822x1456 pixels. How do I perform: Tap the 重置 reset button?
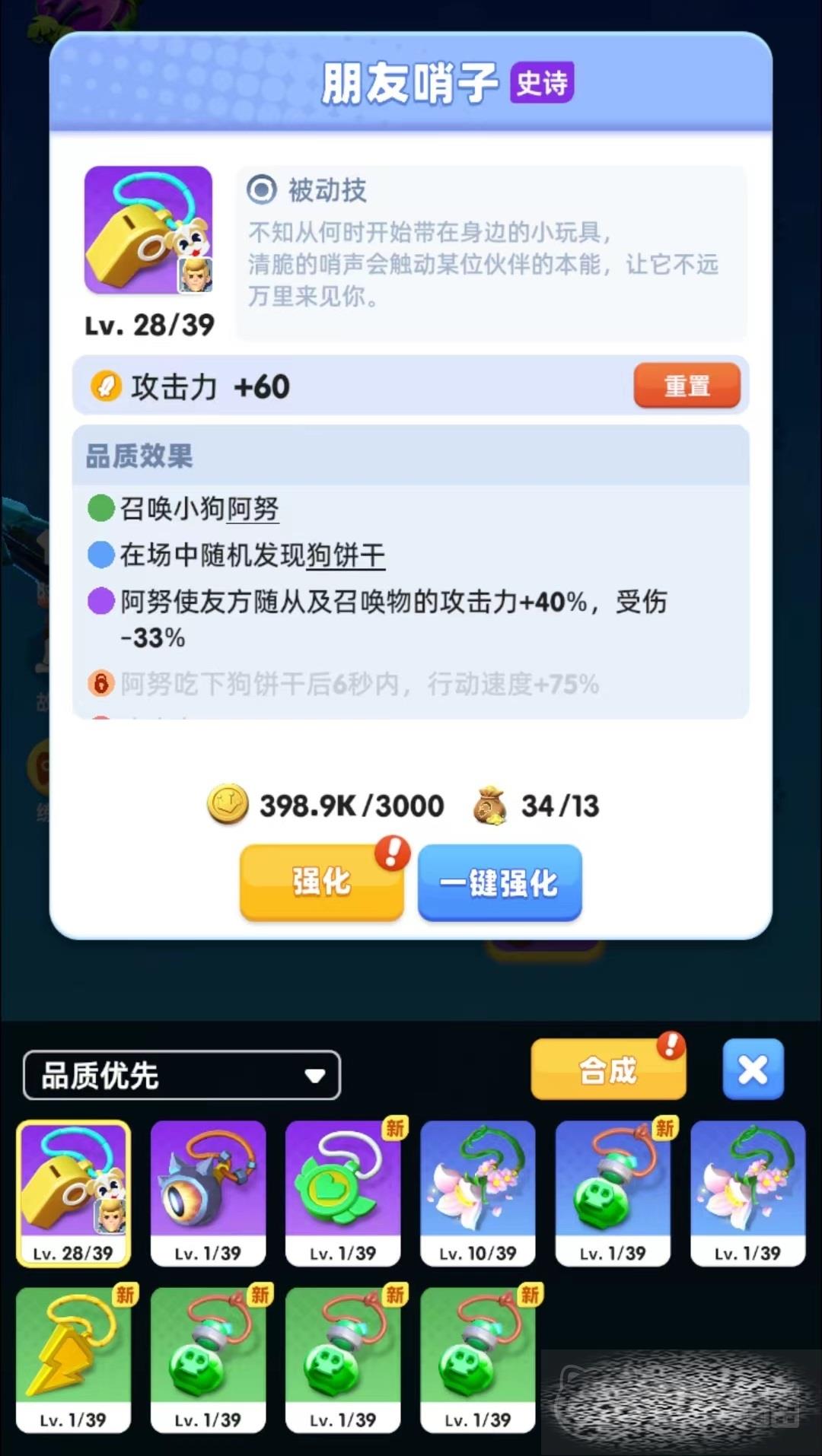click(x=687, y=386)
